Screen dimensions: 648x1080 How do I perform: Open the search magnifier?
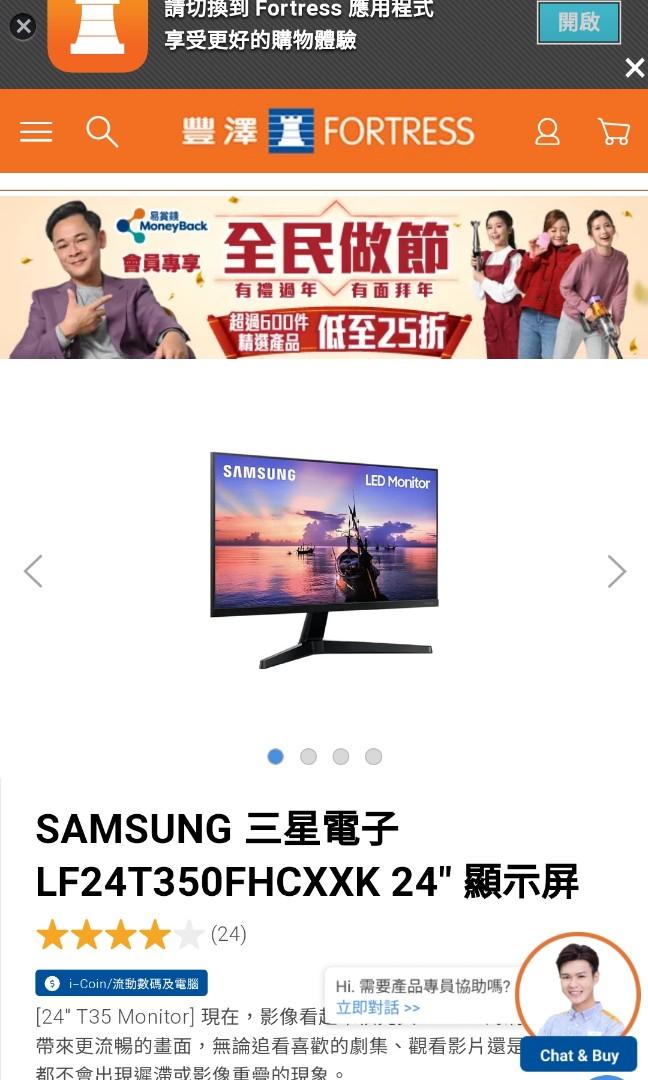(x=102, y=132)
